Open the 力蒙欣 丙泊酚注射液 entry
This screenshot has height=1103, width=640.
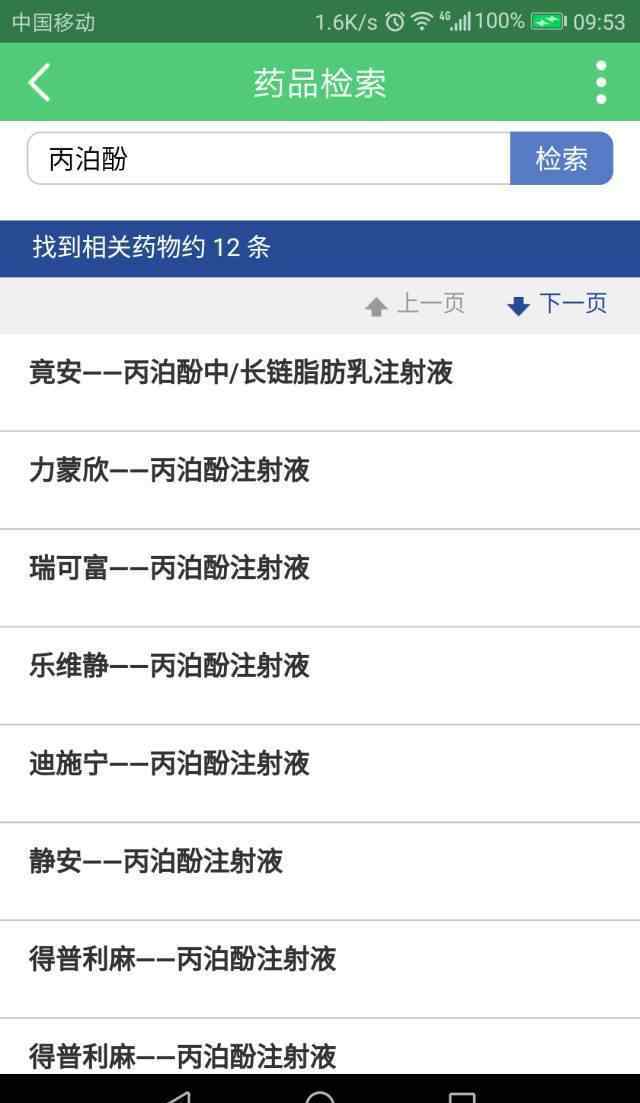(170, 471)
